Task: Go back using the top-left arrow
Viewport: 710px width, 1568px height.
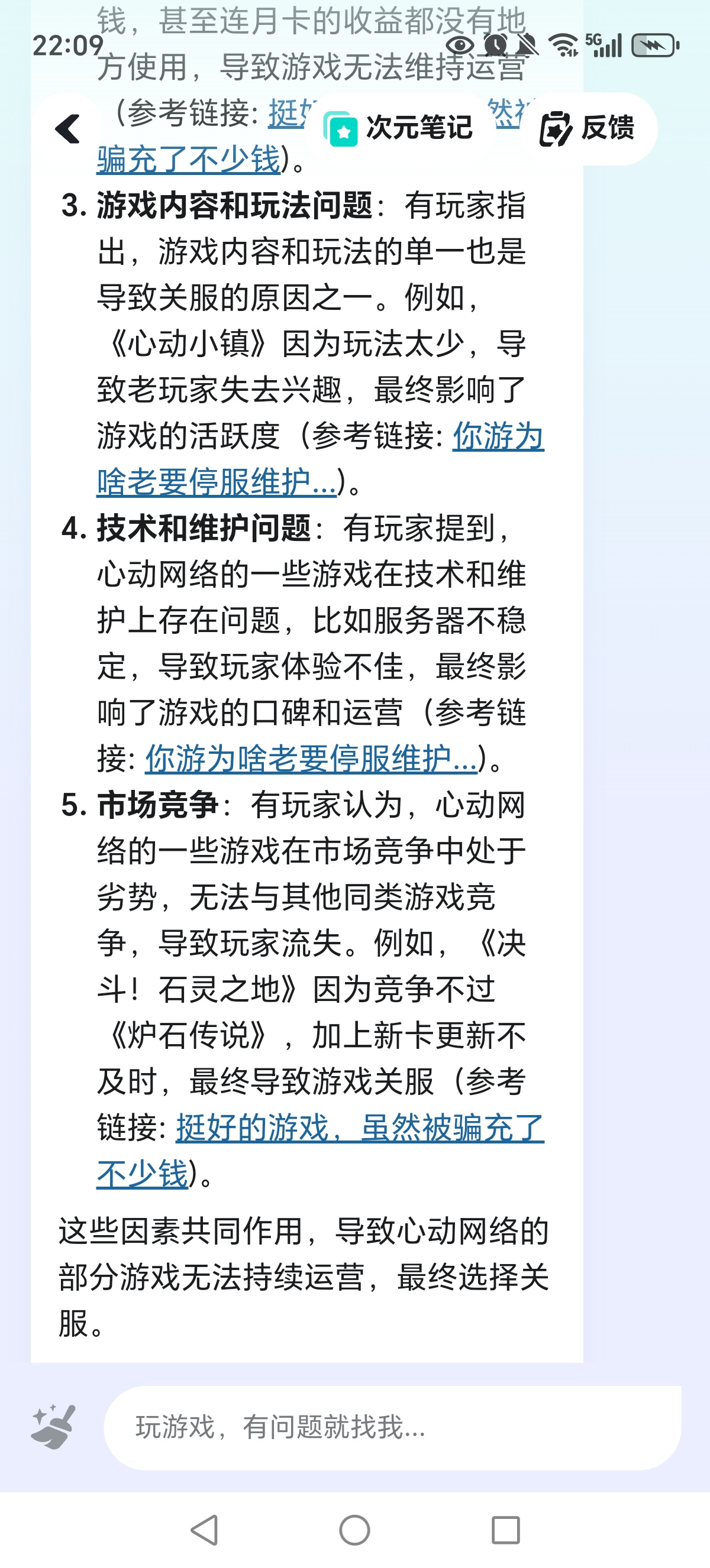Action: pyautogui.click(x=67, y=129)
